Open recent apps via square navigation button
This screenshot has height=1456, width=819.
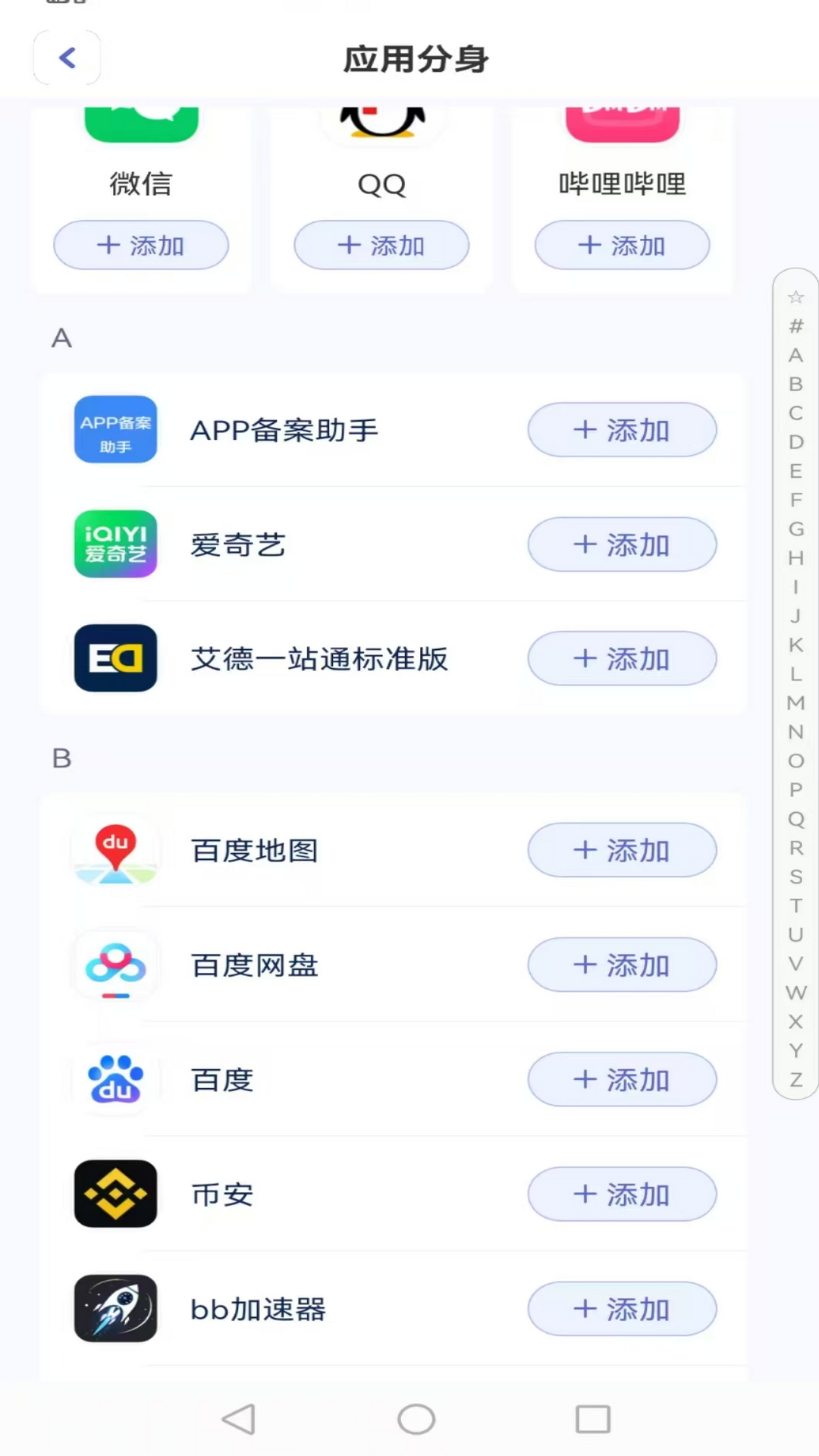coord(593,1419)
